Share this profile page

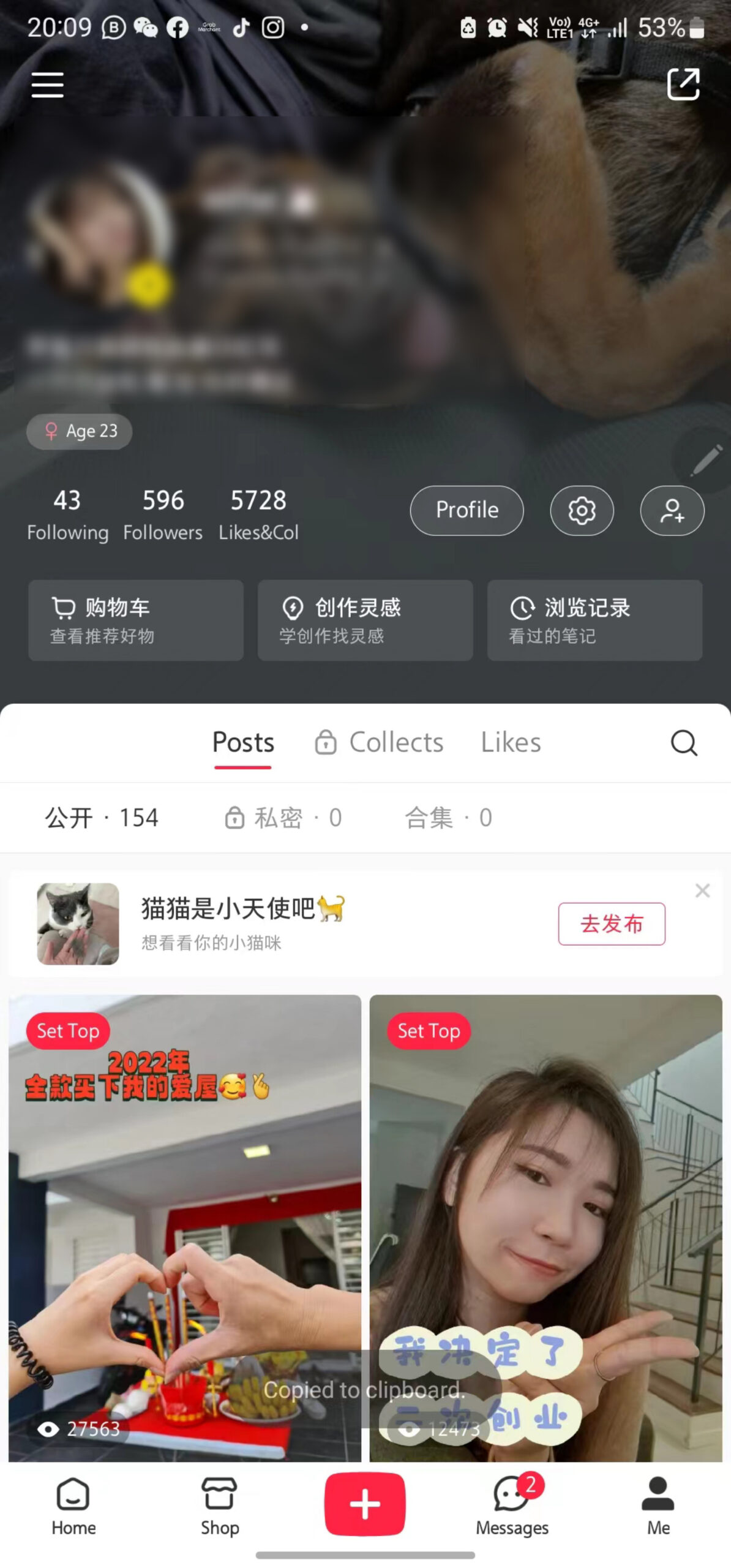tap(683, 84)
